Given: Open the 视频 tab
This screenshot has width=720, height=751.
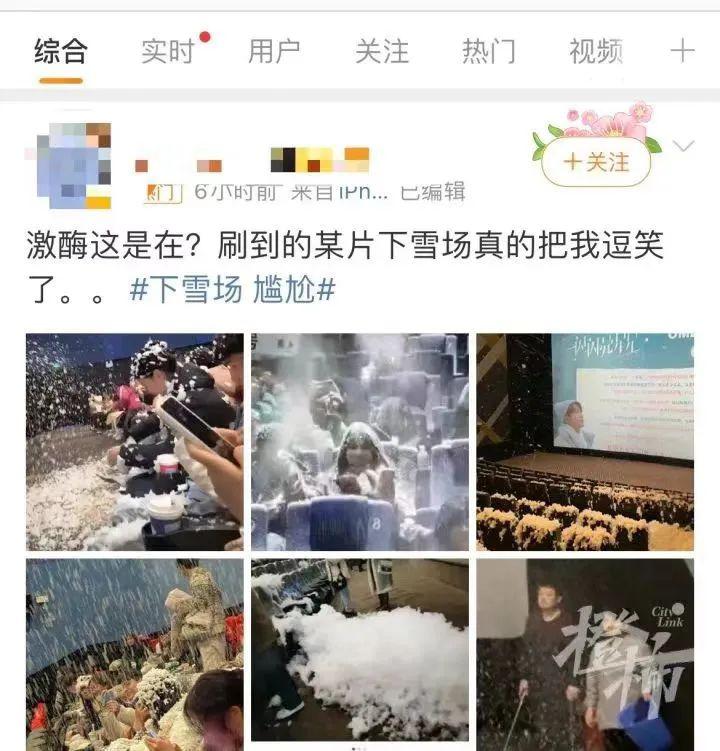Looking at the screenshot, I should [x=596, y=51].
